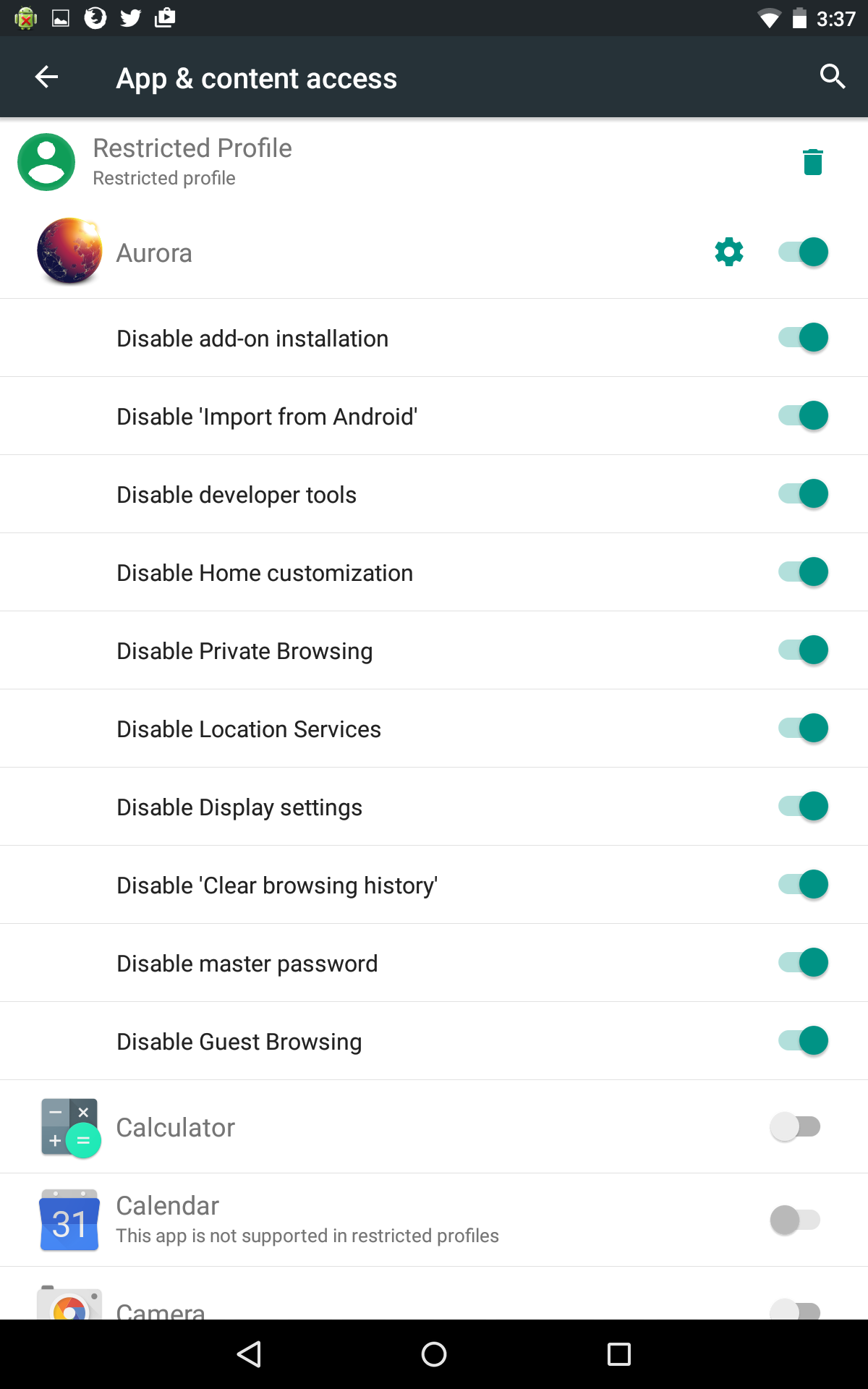Open recent apps from navigation bar
The width and height of the screenshot is (868, 1389).
click(x=619, y=1354)
